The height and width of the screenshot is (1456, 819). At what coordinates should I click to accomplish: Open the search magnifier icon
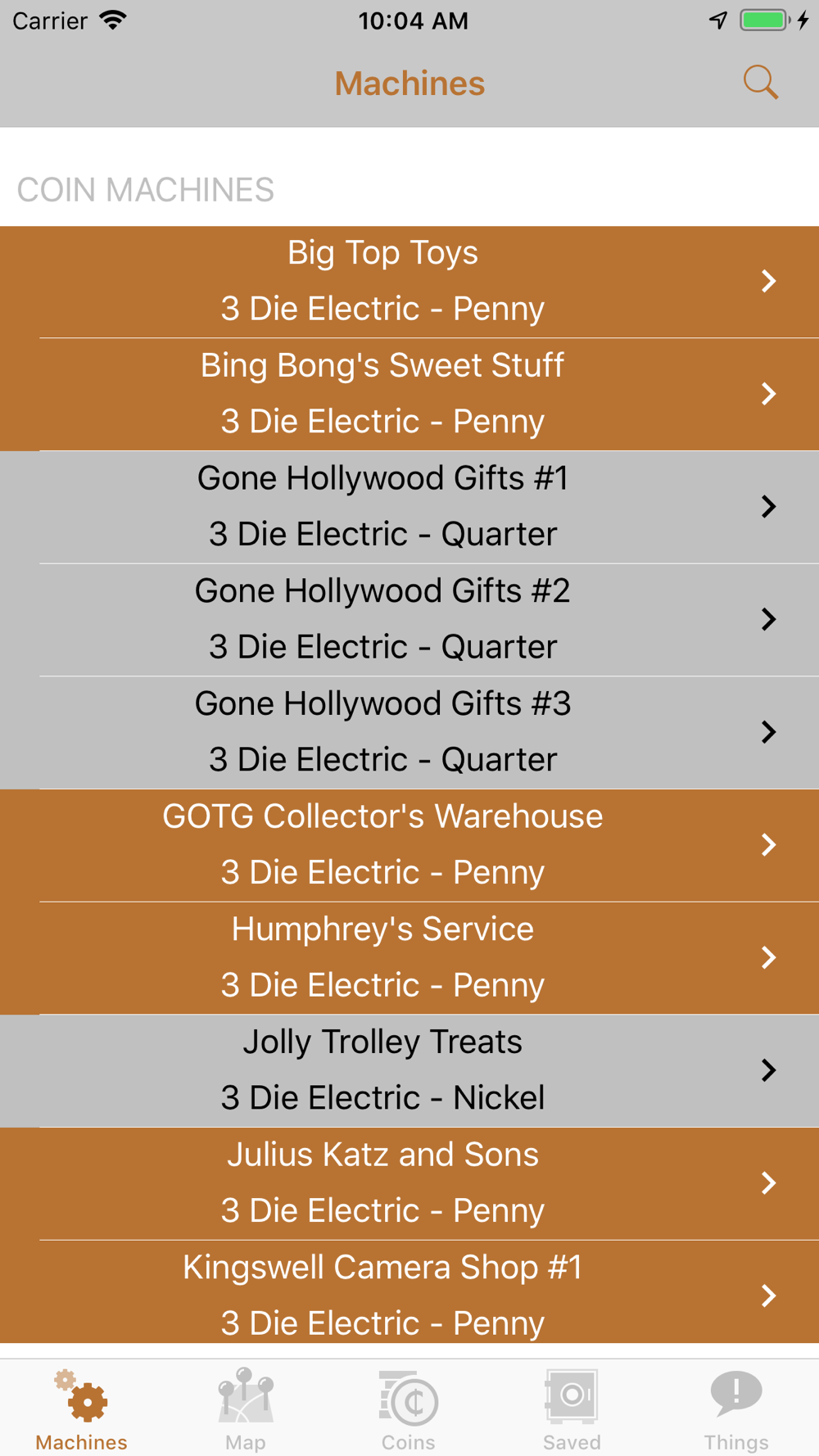click(x=760, y=83)
